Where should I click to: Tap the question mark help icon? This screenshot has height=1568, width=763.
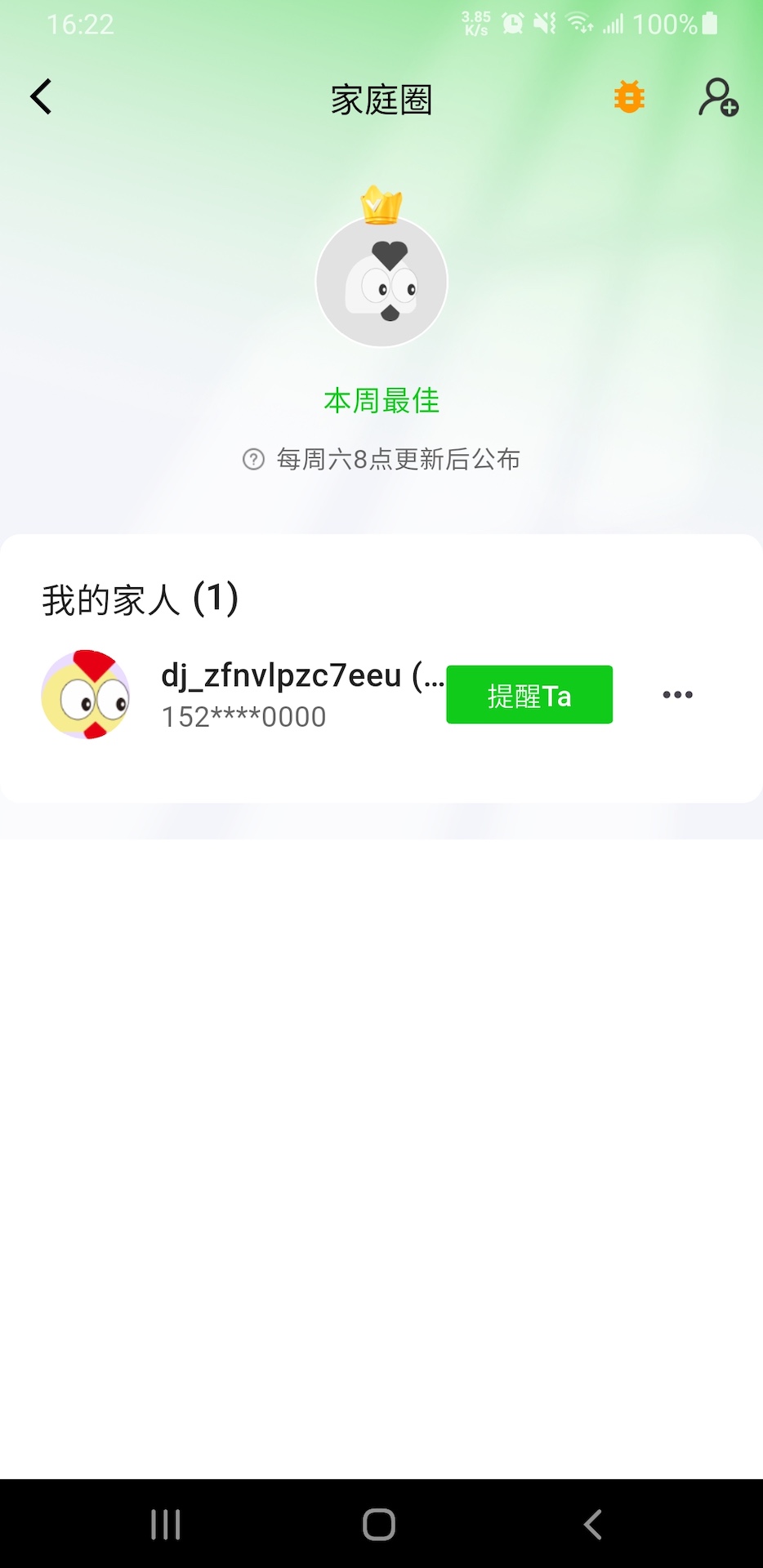pyautogui.click(x=254, y=459)
